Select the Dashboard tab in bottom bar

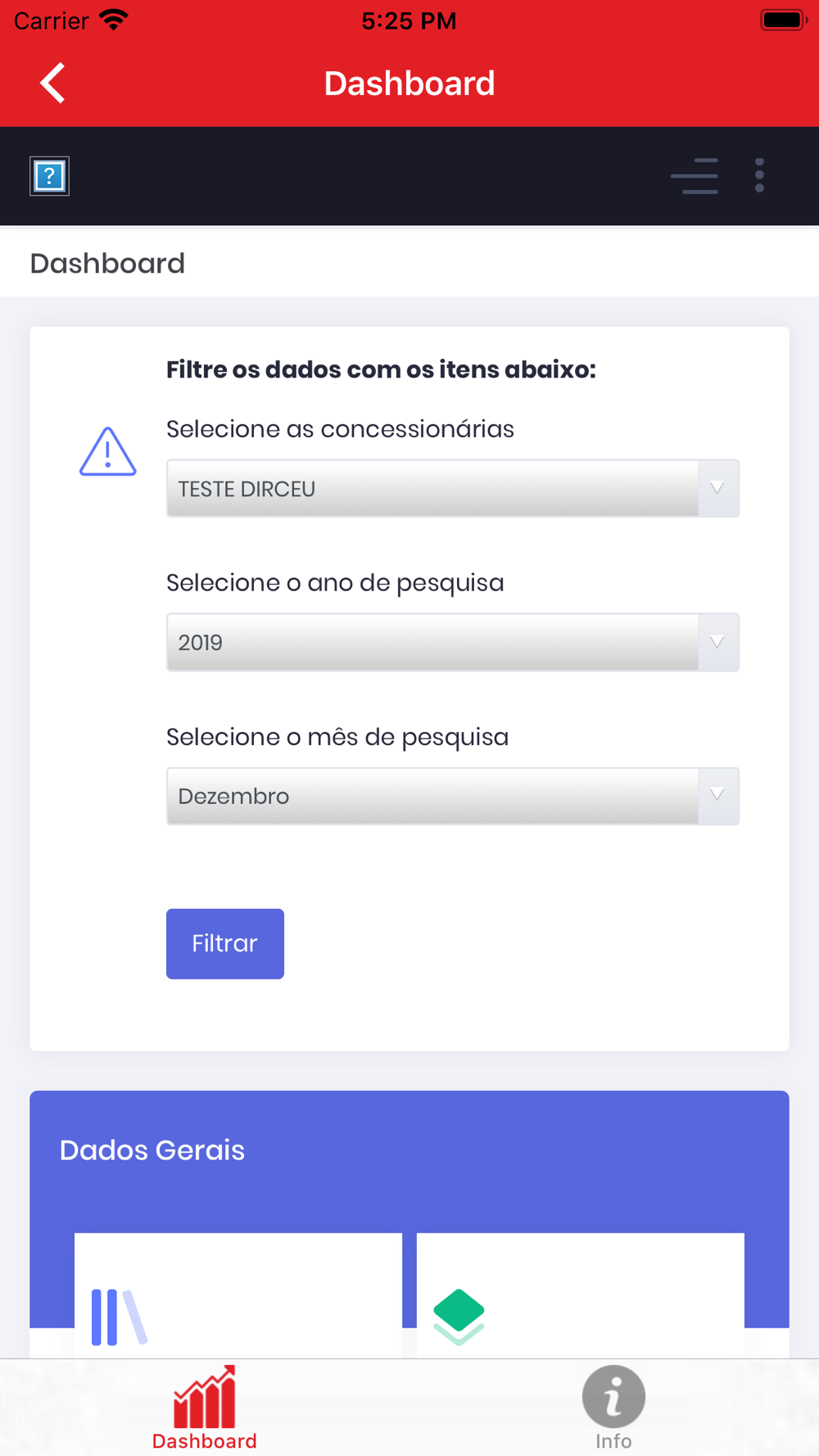point(205,1407)
